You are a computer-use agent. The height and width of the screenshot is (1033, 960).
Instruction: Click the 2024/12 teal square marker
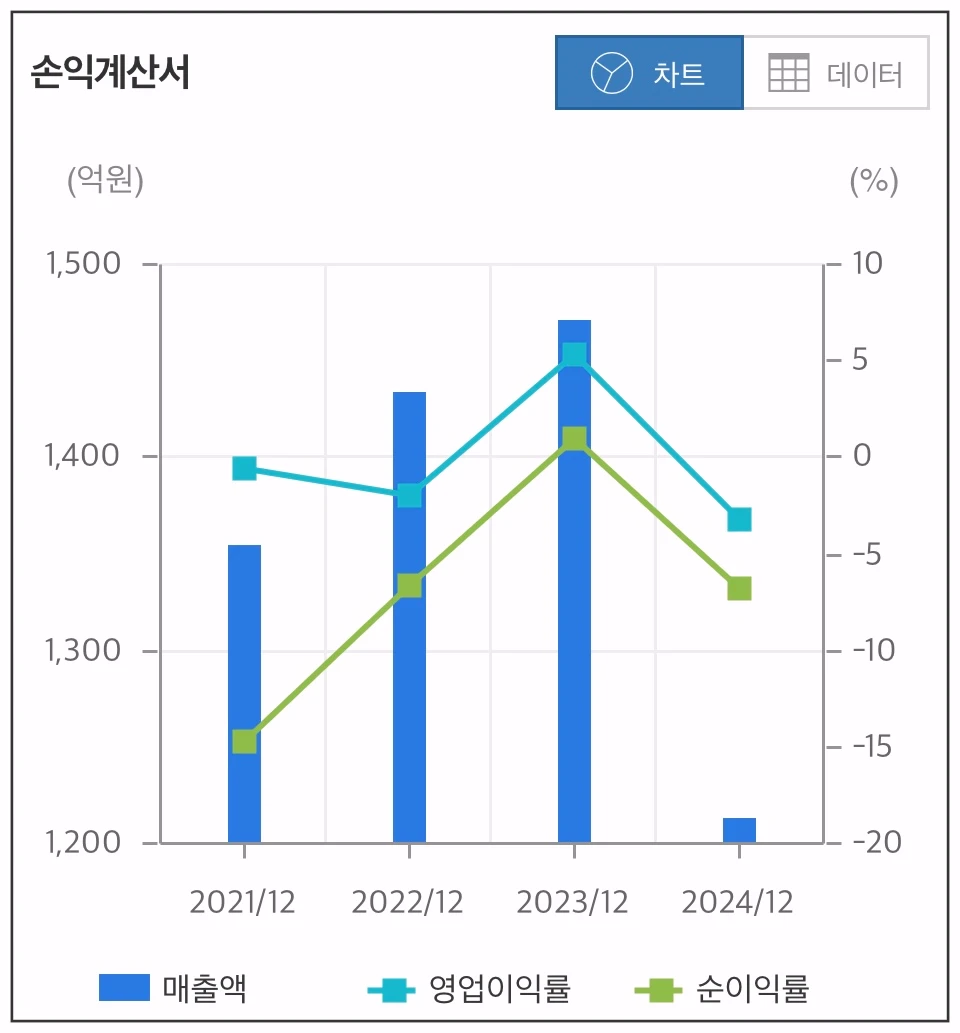tap(738, 518)
